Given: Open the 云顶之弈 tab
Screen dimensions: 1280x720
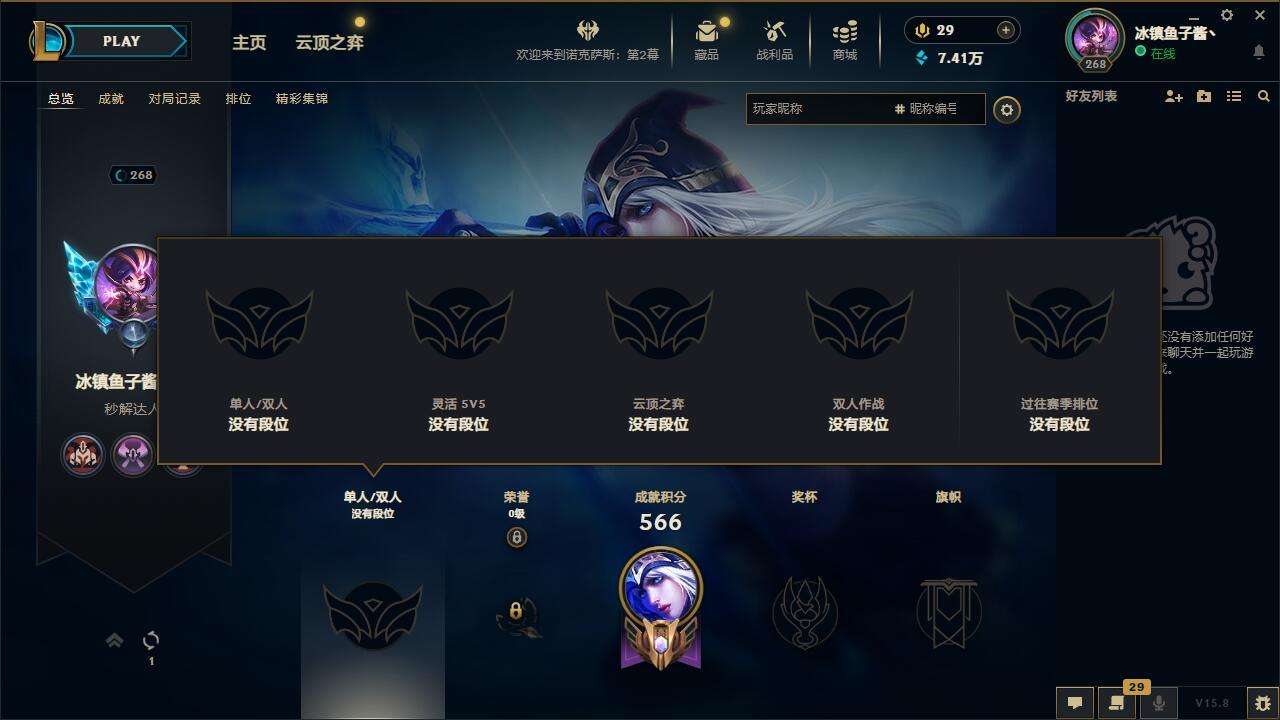Looking at the screenshot, I should pyautogui.click(x=329, y=43).
